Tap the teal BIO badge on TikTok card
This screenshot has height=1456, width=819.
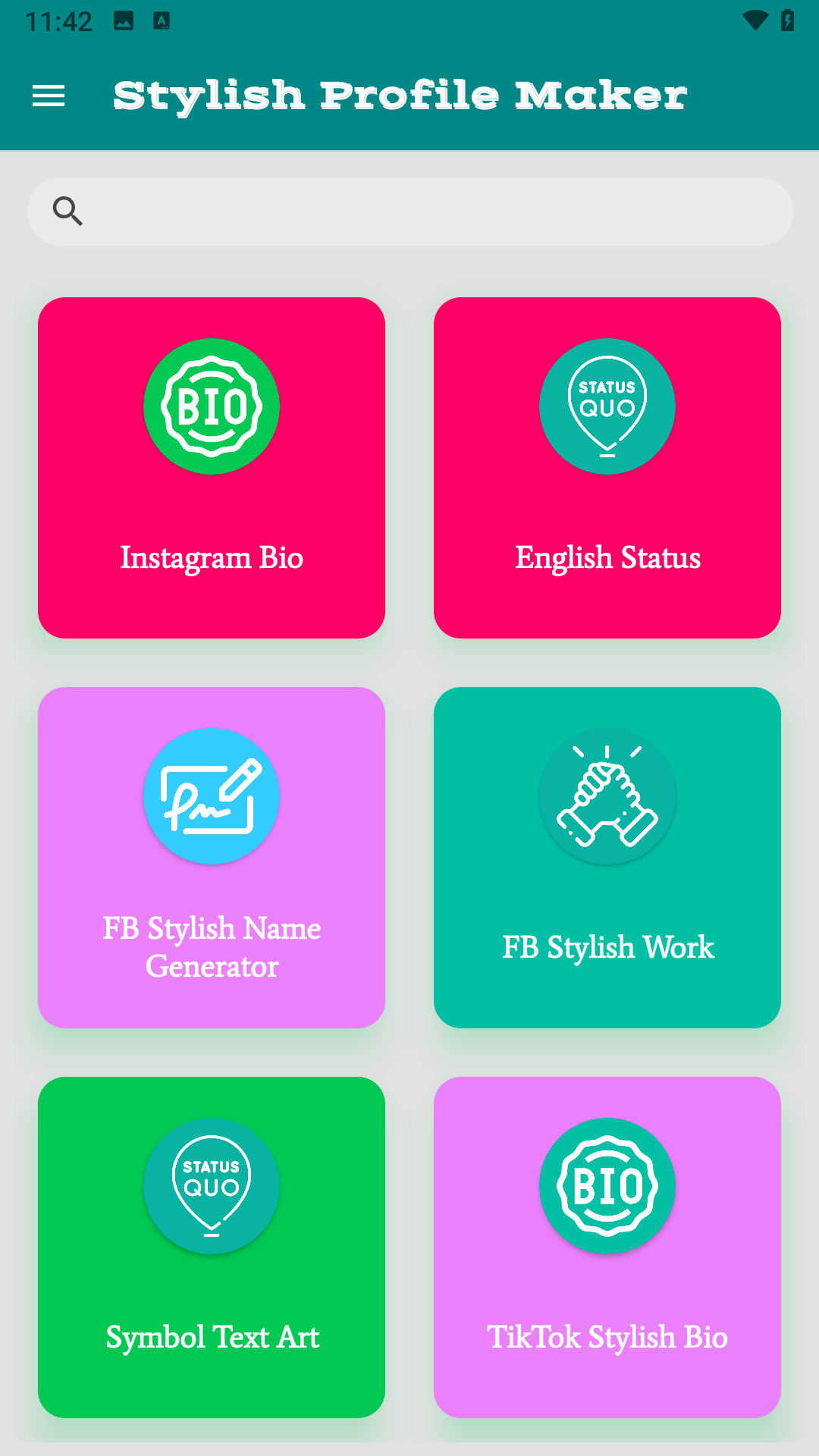coord(607,1185)
